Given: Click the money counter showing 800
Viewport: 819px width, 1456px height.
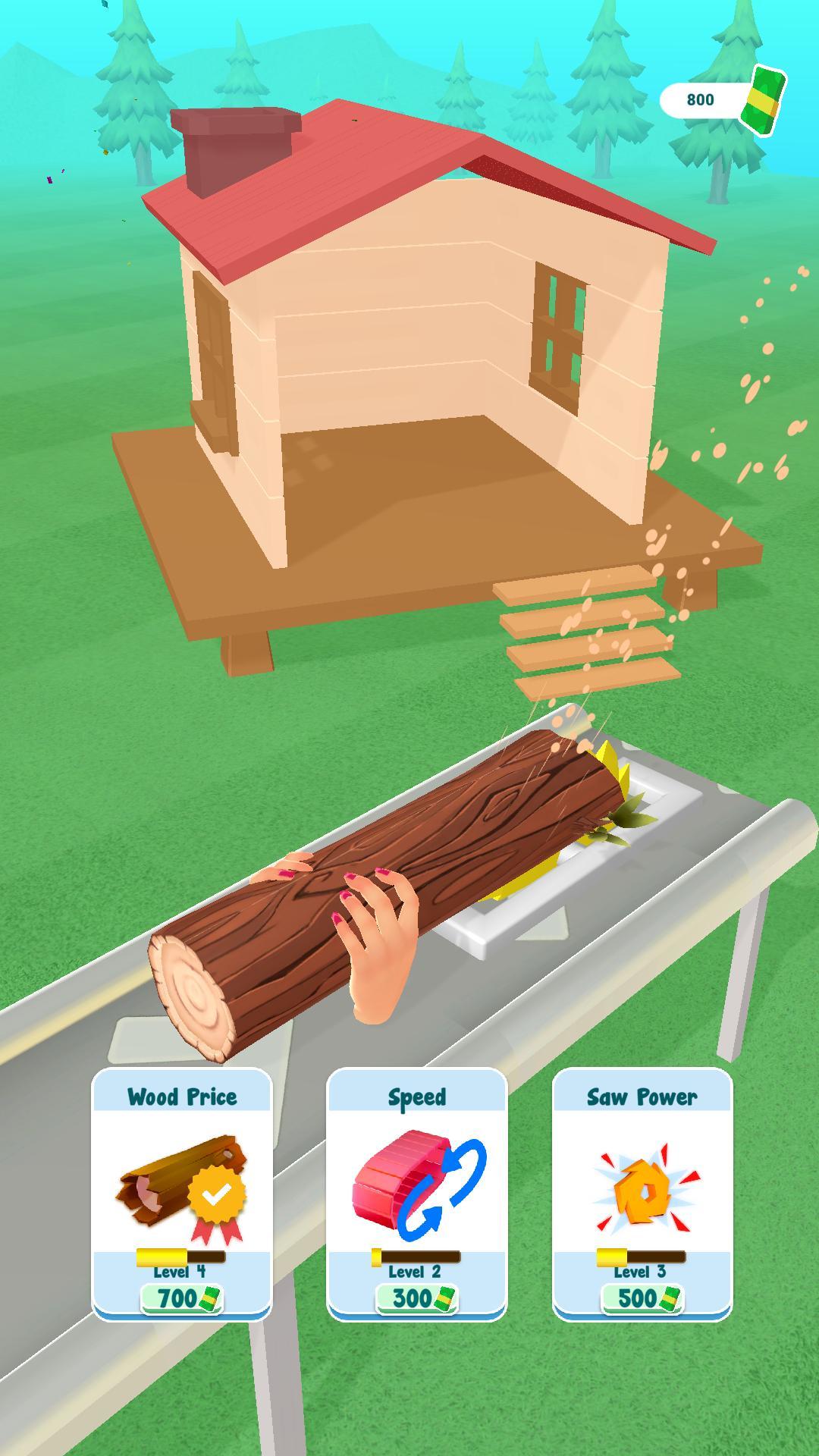Looking at the screenshot, I should tap(701, 99).
